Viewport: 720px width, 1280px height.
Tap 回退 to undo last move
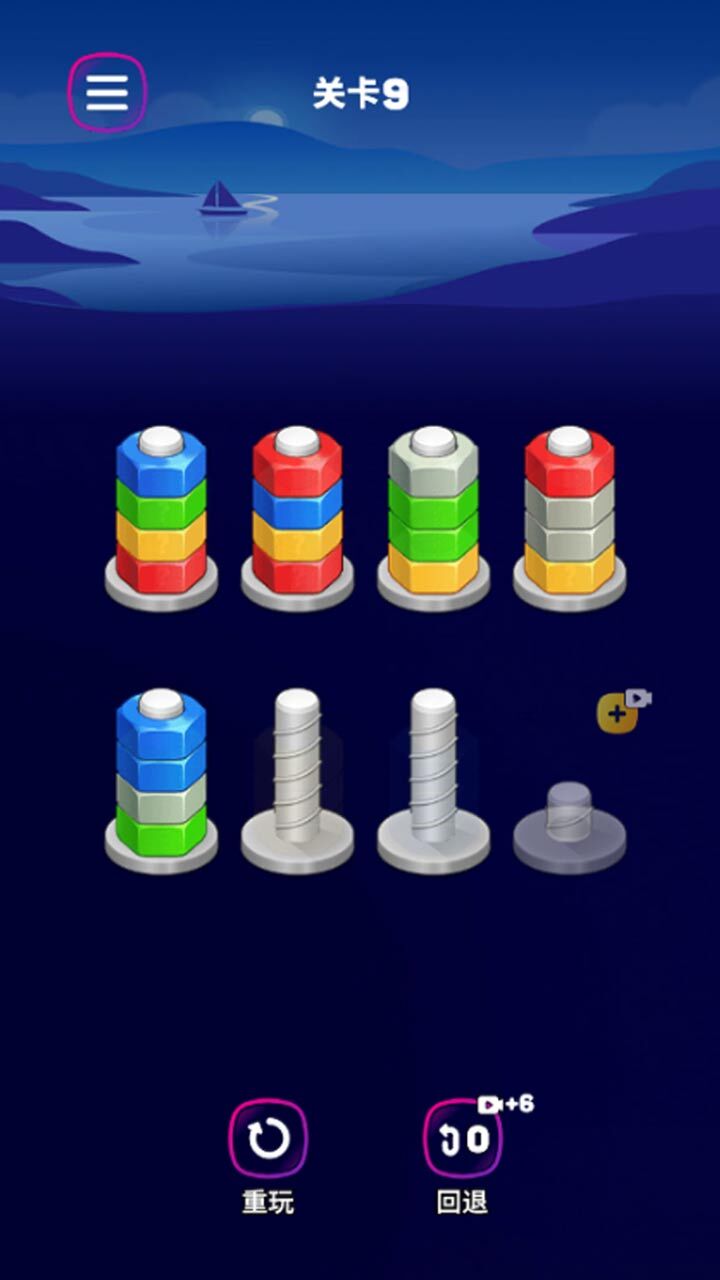(x=463, y=1139)
